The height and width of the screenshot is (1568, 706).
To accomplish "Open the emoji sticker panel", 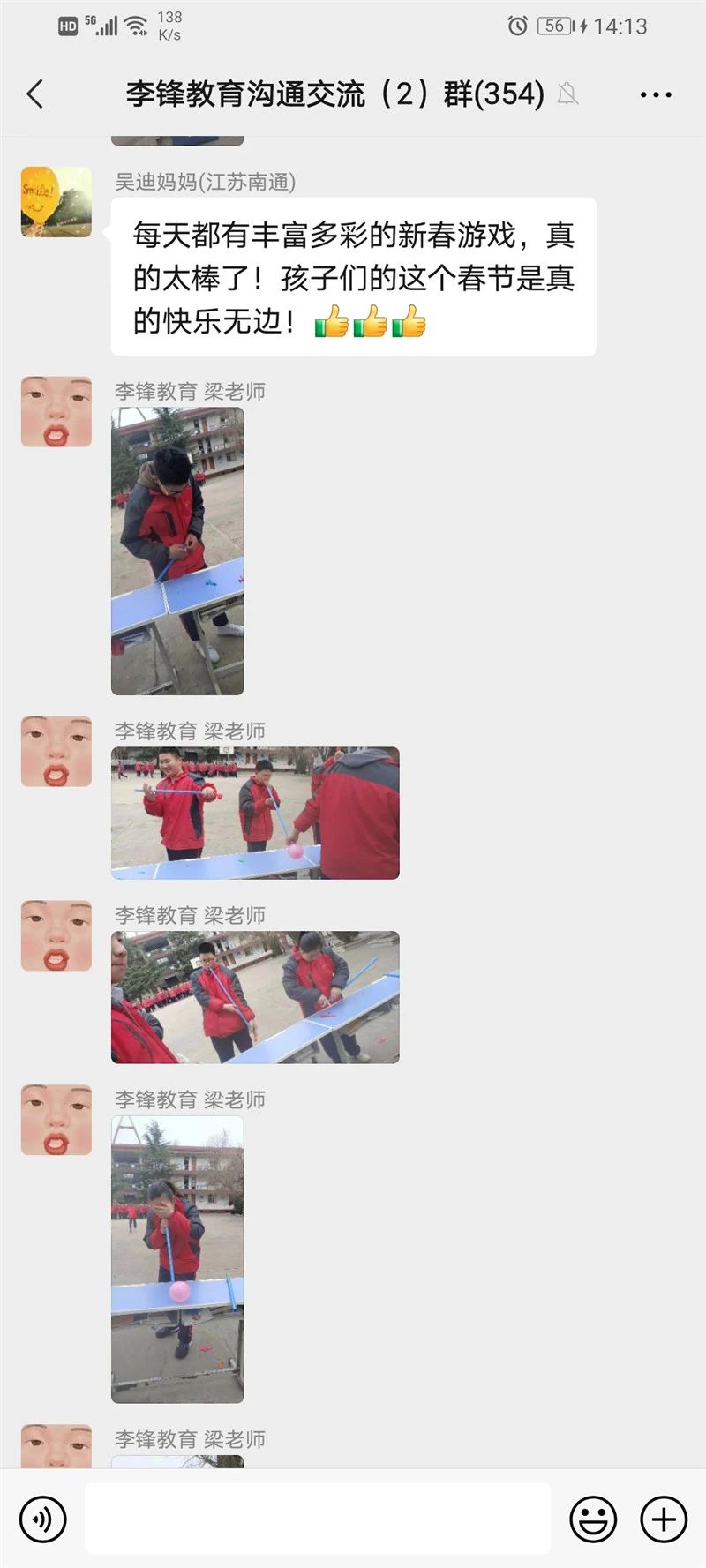I will [593, 1519].
